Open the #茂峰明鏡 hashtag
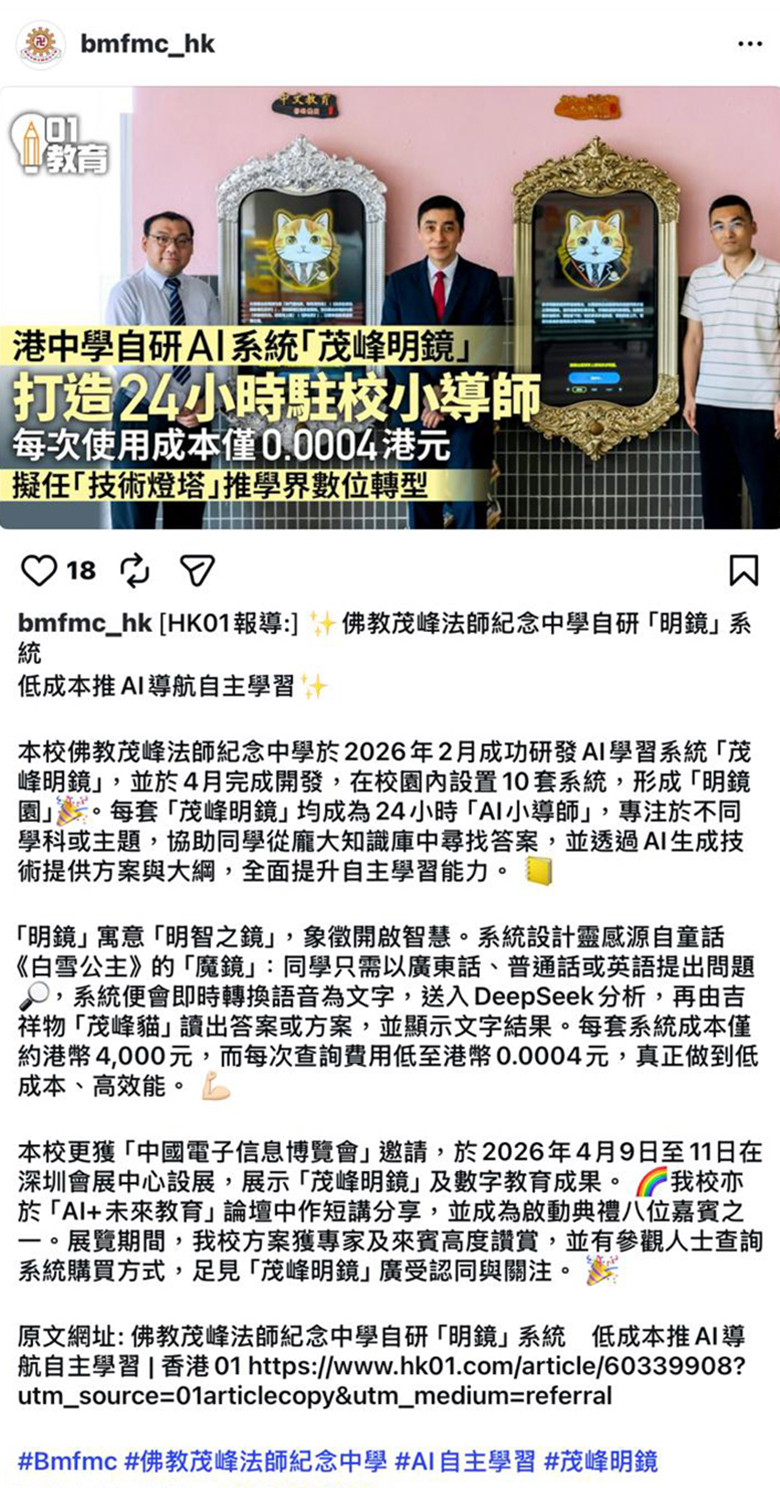 coord(601,1461)
